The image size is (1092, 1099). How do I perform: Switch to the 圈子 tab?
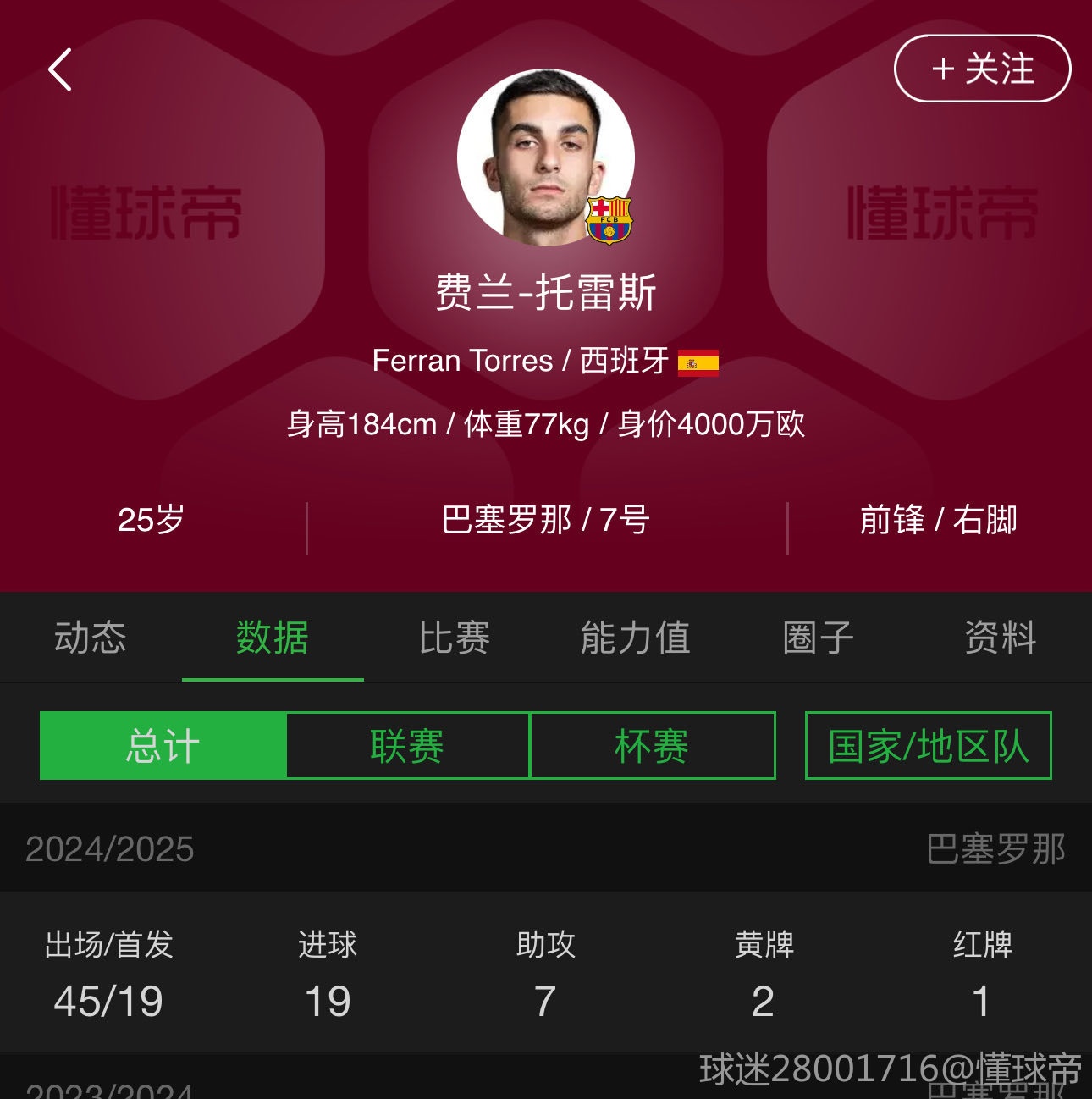(818, 638)
